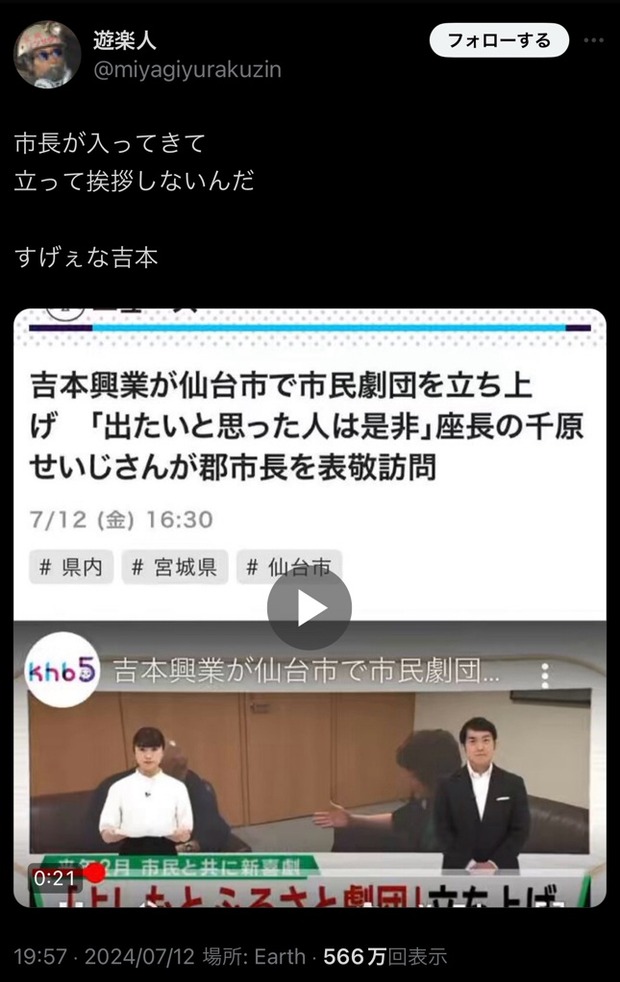Open the post's overflow menu
The image size is (620, 982).
pyautogui.click(x=593, y=41)
